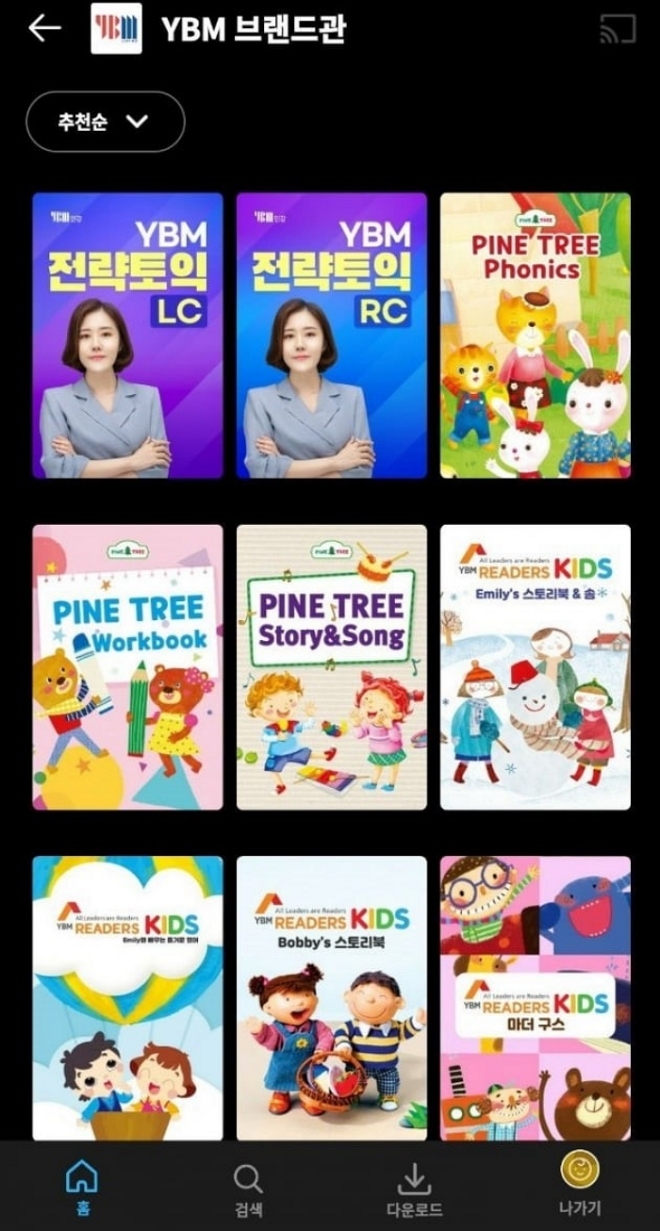Viewport: 660px width, 1231px height.
Task: Open the YBM 전략토익 RC course
Action: point(331,335)
